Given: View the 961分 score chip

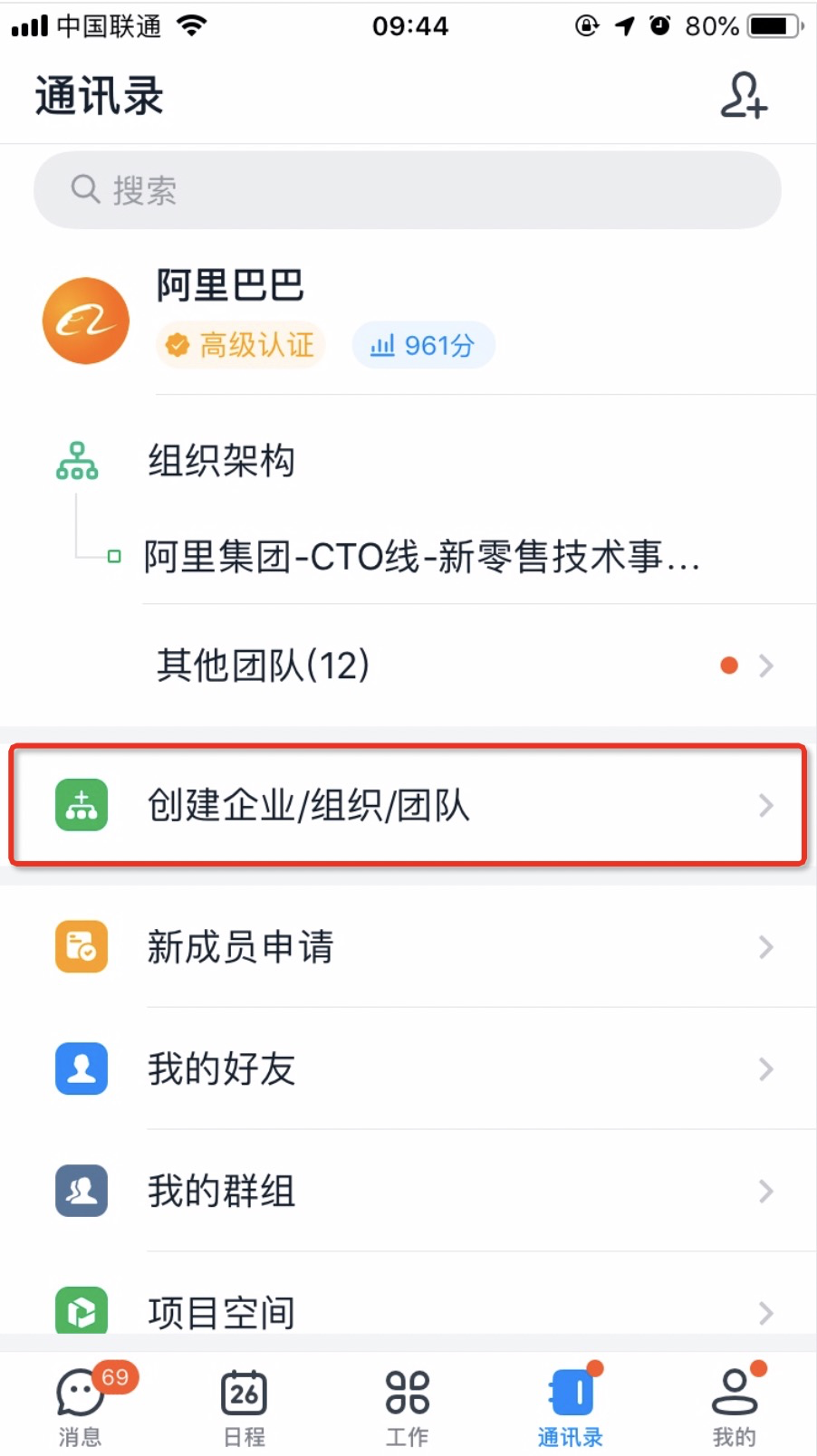Looking at the screenshot, I should (423, 345).
